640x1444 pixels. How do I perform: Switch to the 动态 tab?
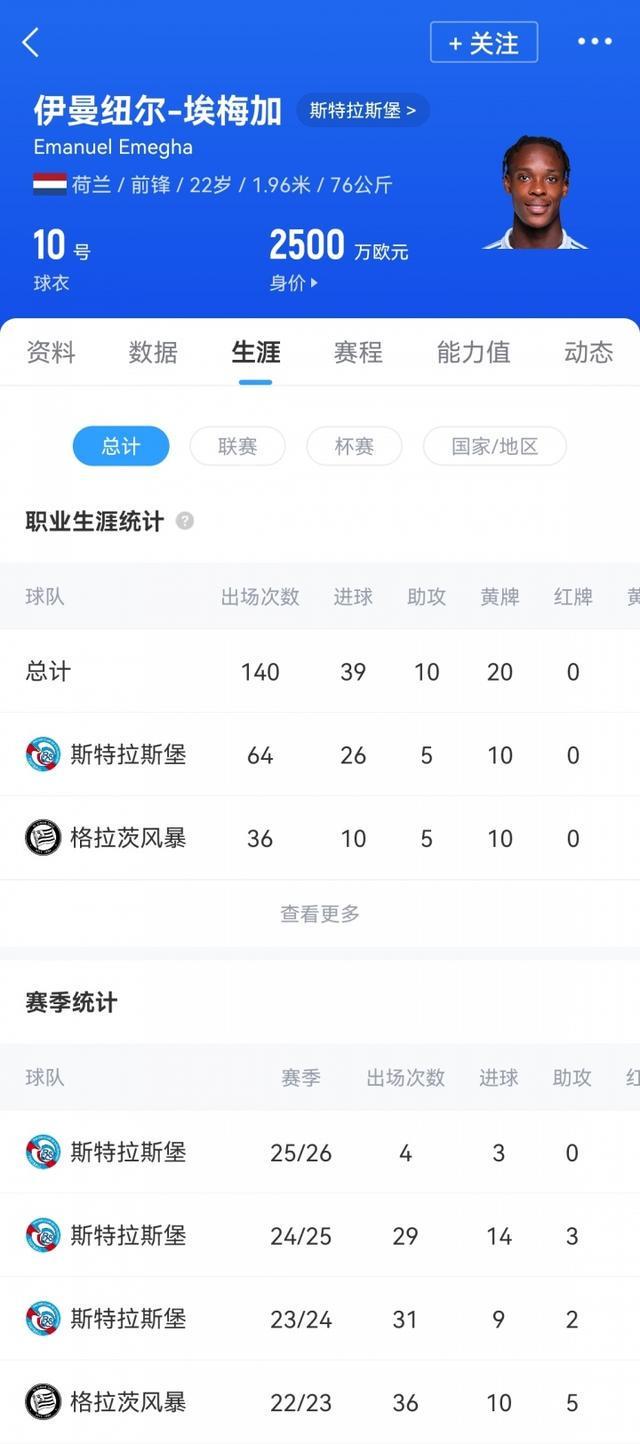(588, 352)
